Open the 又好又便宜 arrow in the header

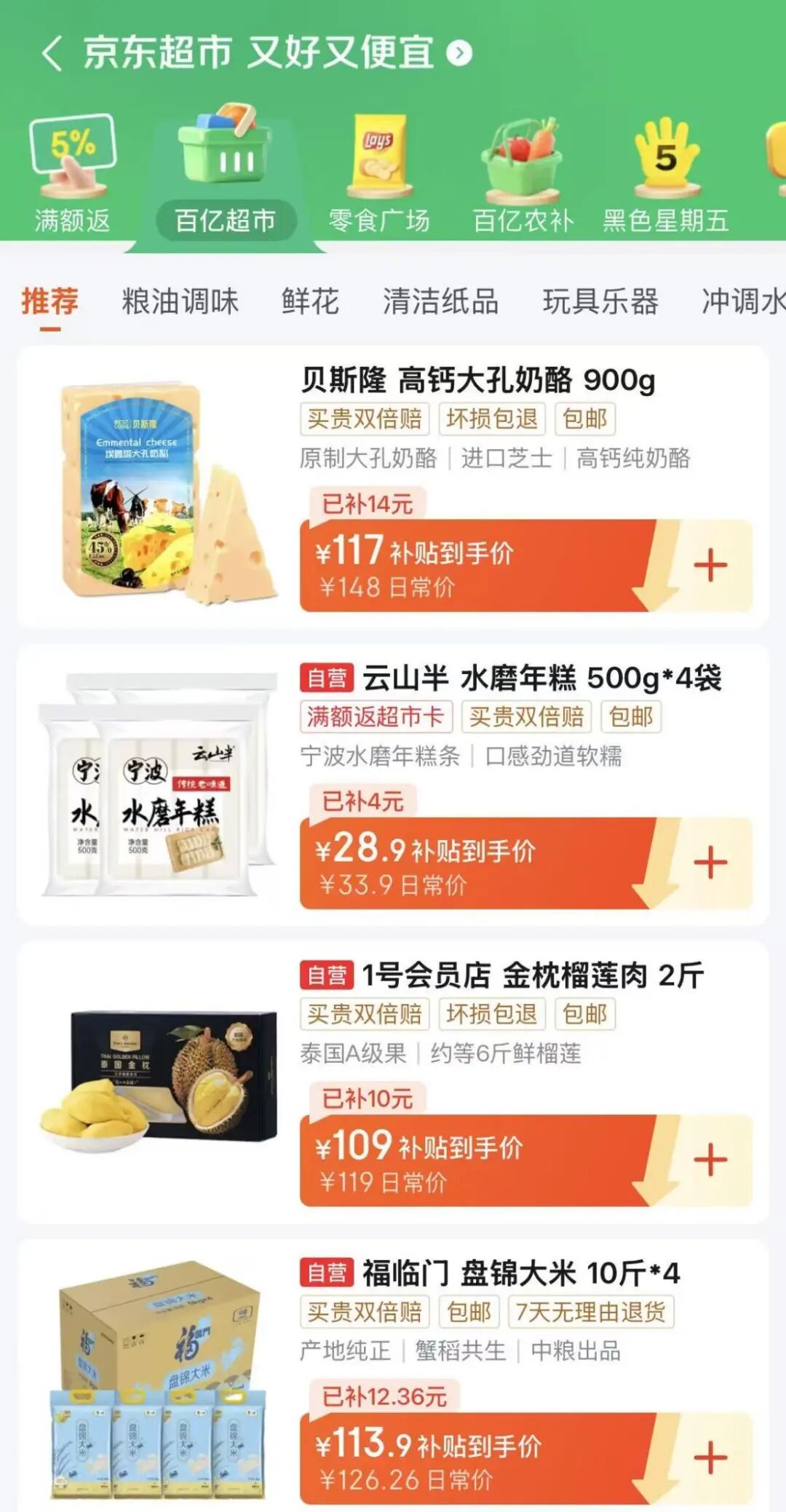click(459, 53)
